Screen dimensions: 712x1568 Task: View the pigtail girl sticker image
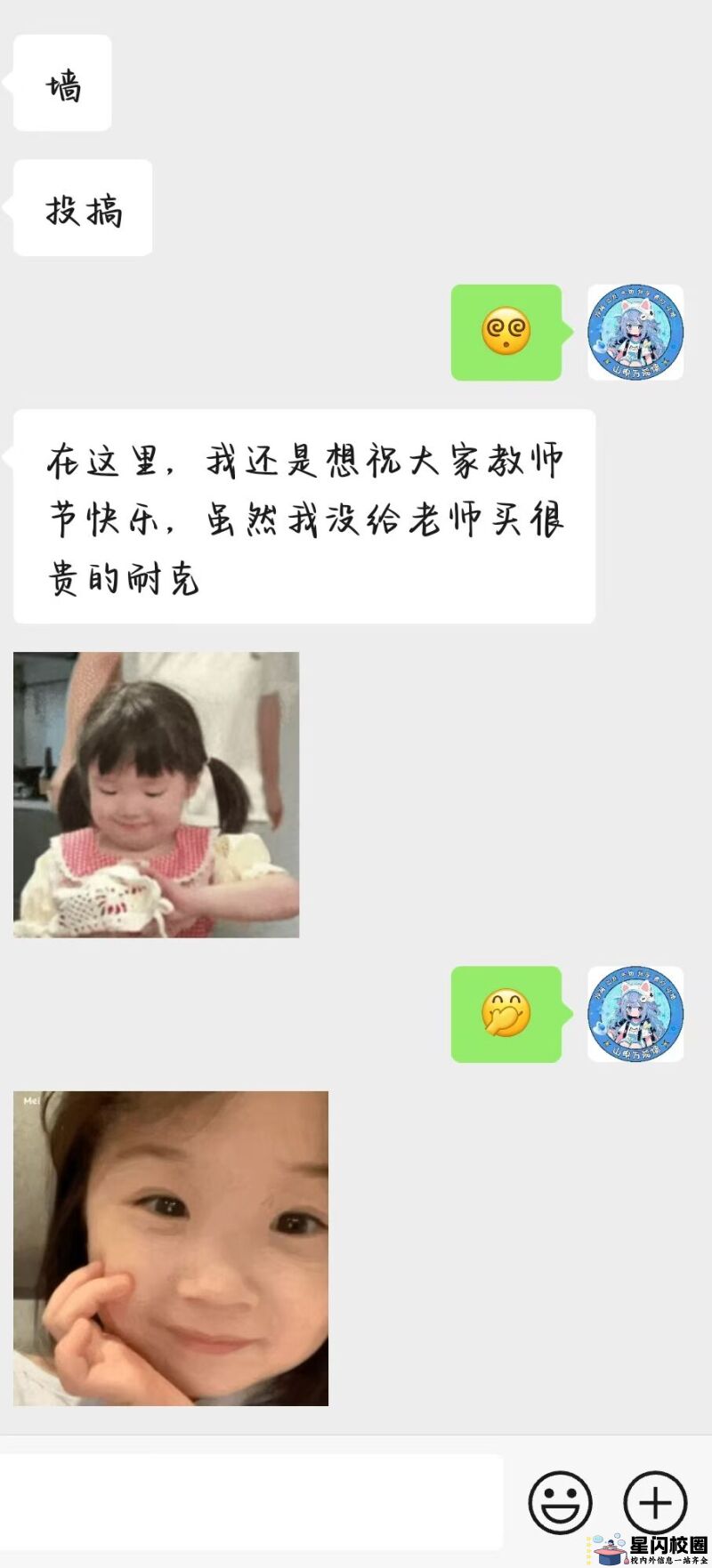[157, 794]
